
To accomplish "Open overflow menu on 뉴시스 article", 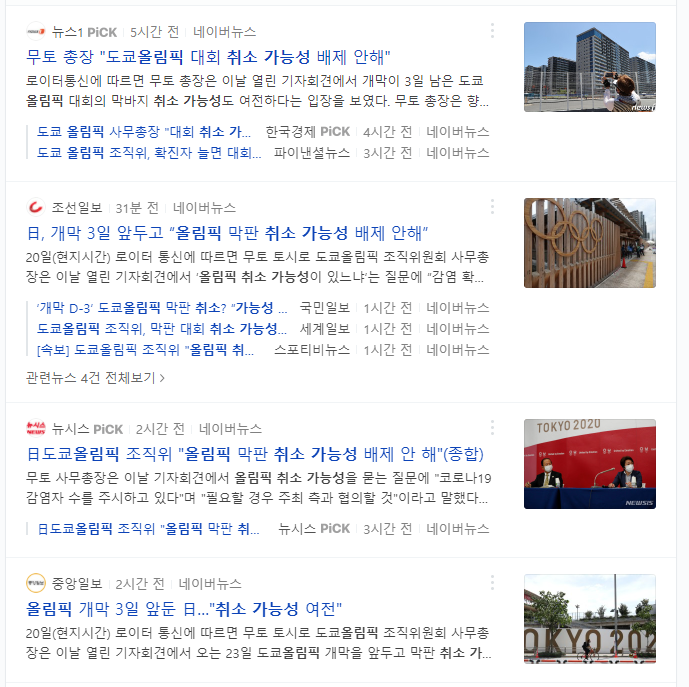I will click(492, 428).
